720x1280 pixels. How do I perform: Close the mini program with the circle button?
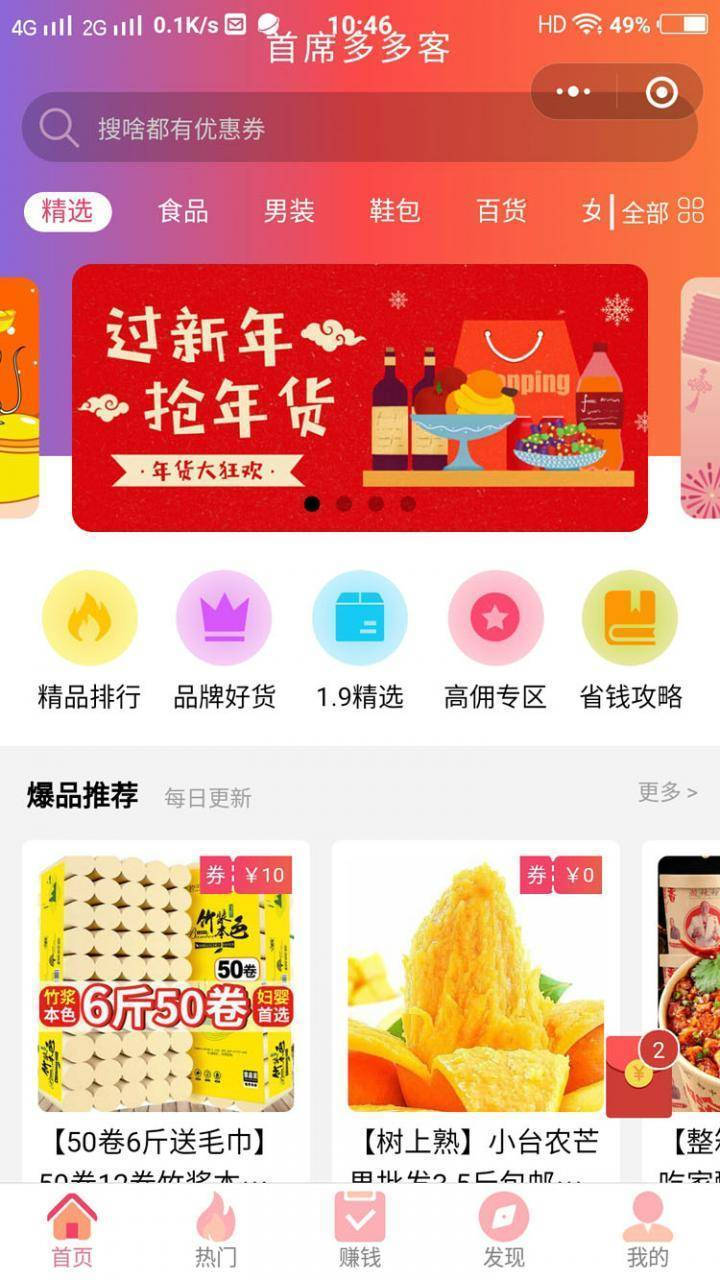click(x=661, y=92)
